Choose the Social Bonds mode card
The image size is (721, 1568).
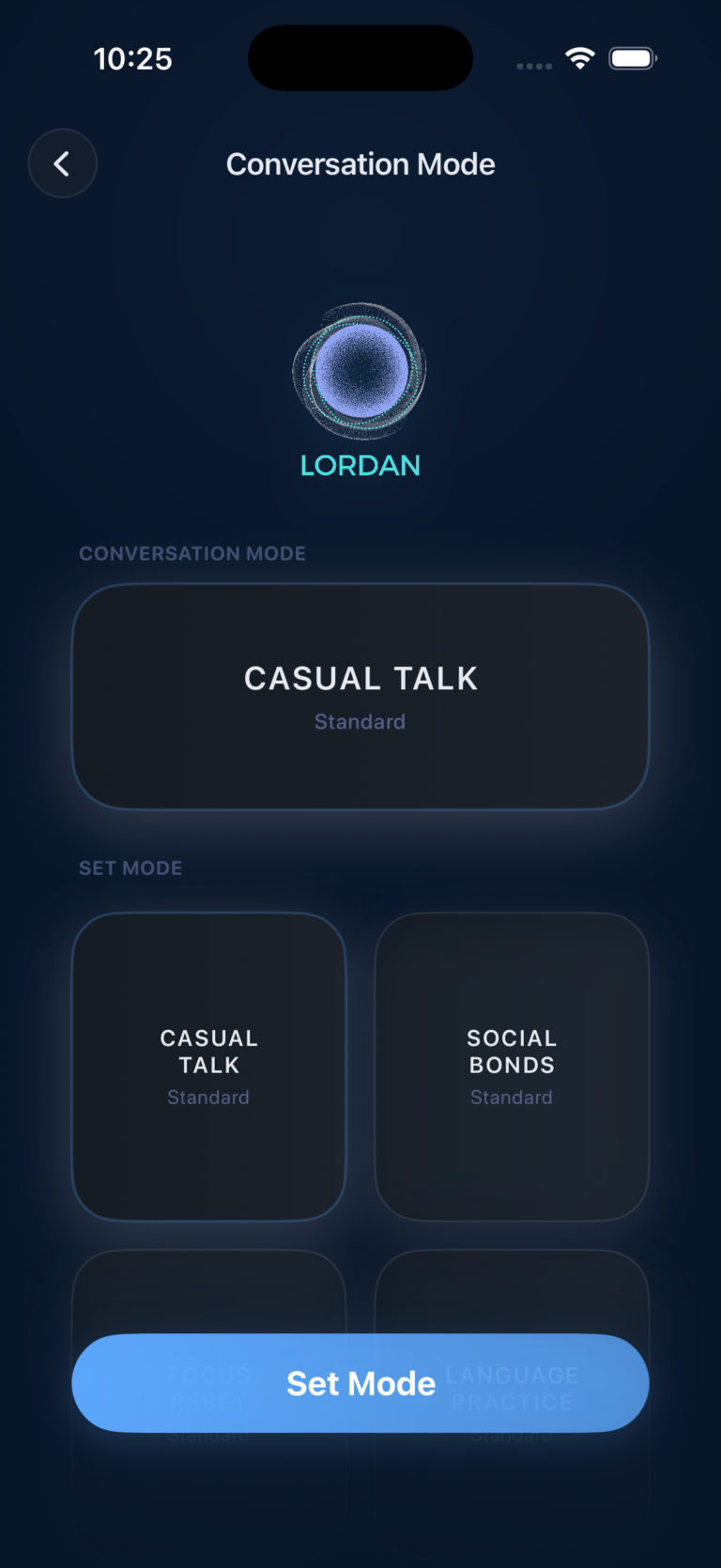[512, 1067]
